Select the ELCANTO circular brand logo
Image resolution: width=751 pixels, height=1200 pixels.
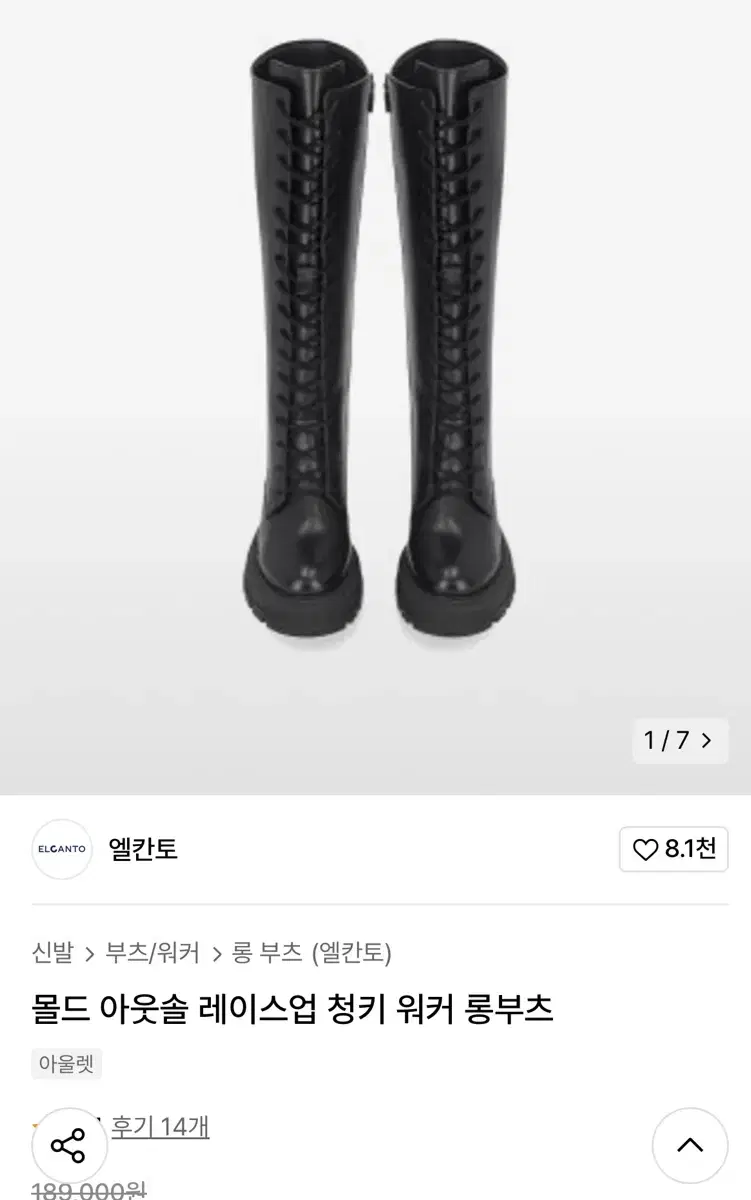[62, 850]
